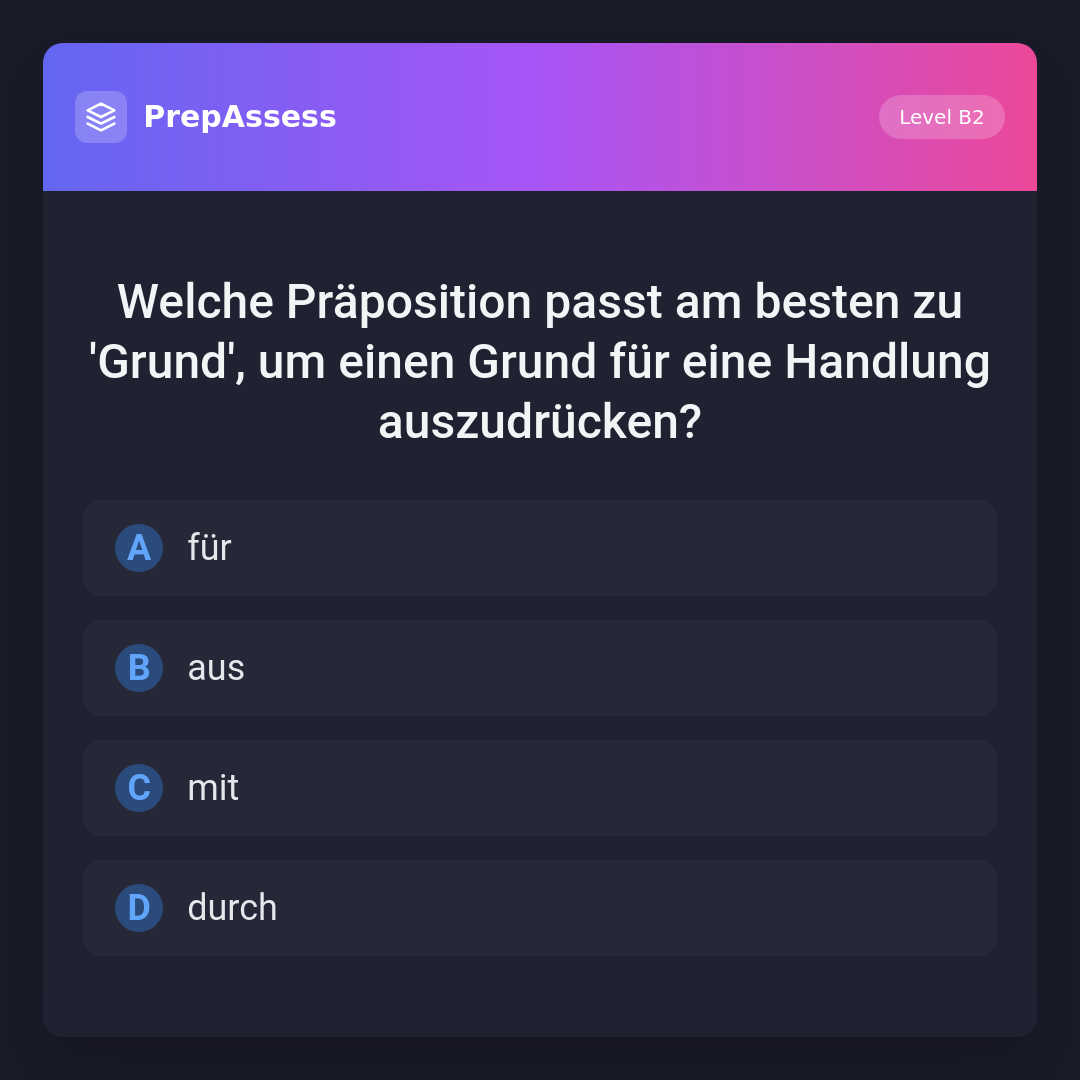The image size is (1080, 1080).
Task: Select answer A 'für'
Action: point(540,548)
